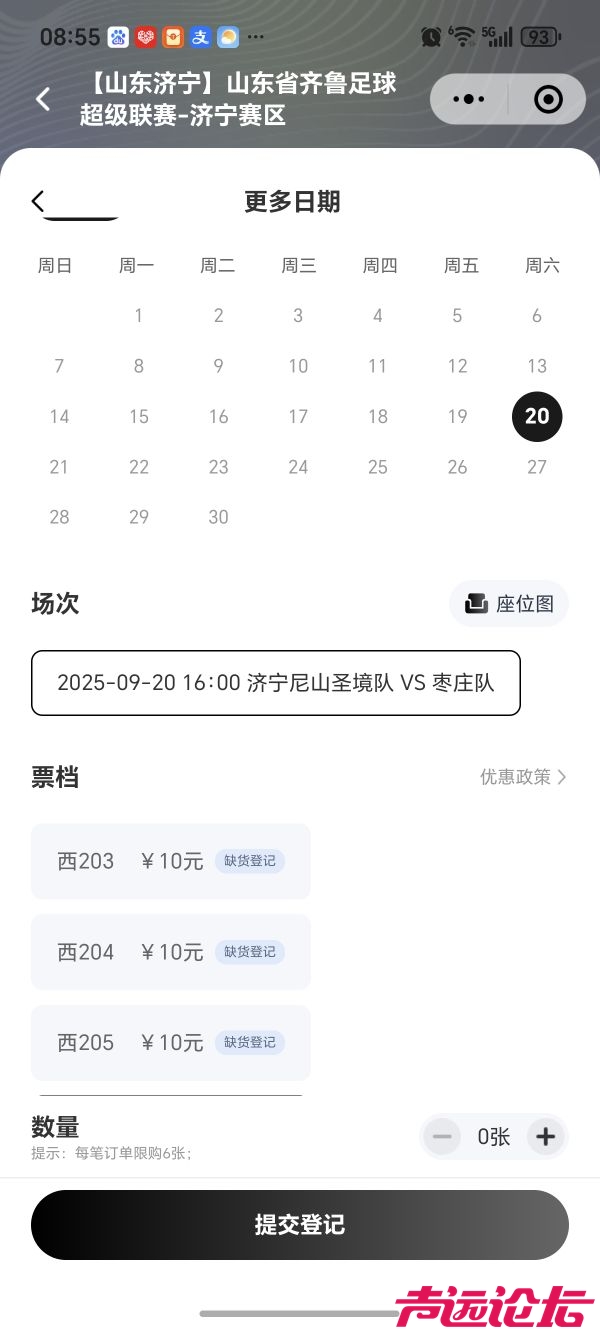Viewport: 600px width, 1332px height.
Task: Pick date 27 on the calendar
Action: coord(537,467)
